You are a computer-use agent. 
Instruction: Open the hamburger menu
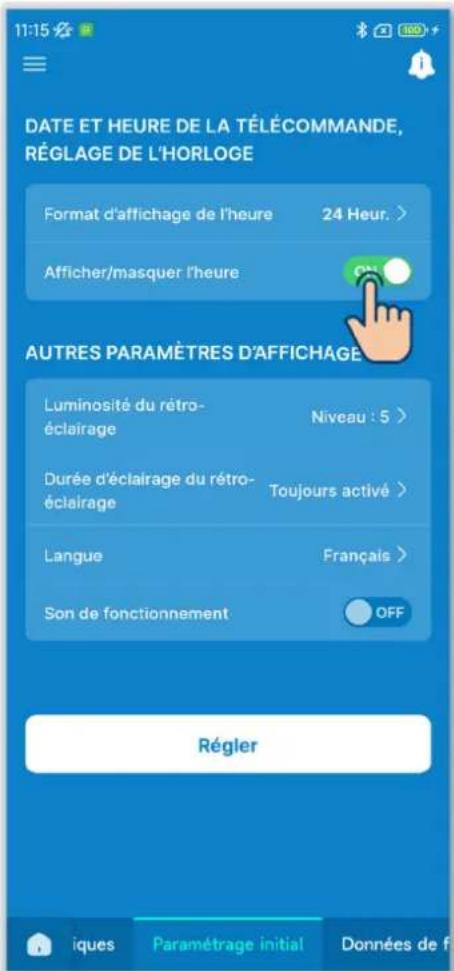pyautogui.click(x=35, y=66)
